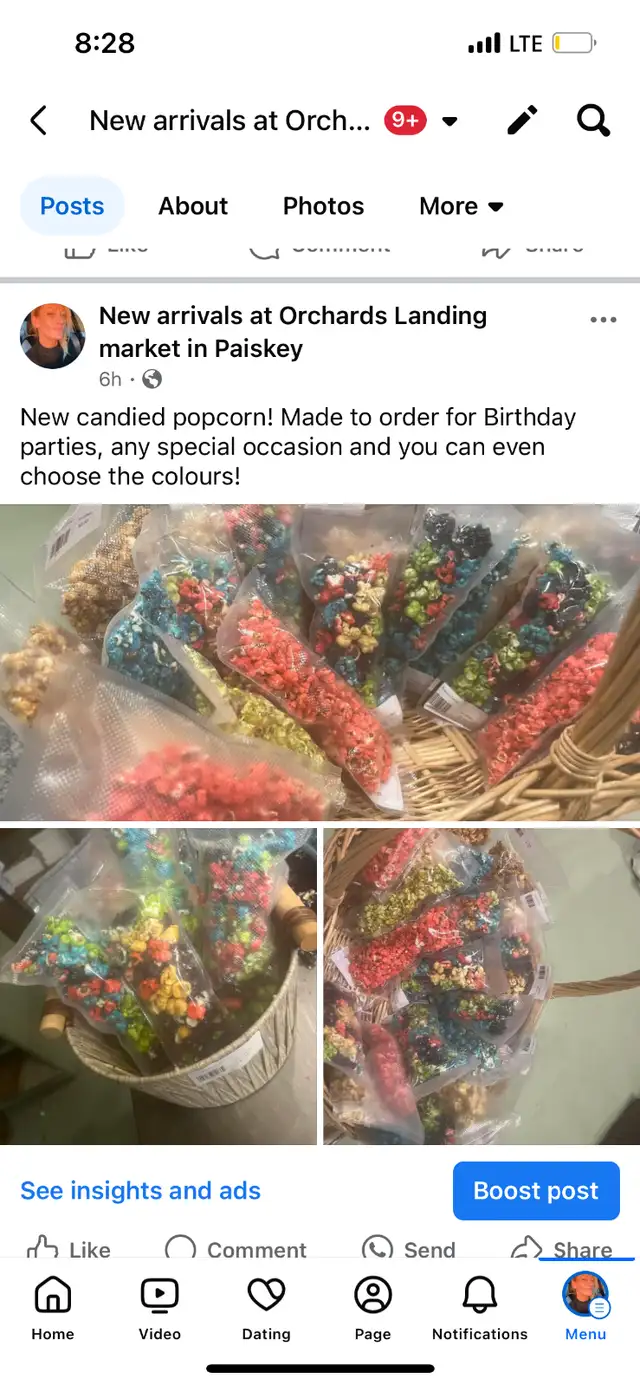See insights and ads for post
The height and width of the screenshot is (1386, 640).
pyautogui.click(x=140, y=1190)
